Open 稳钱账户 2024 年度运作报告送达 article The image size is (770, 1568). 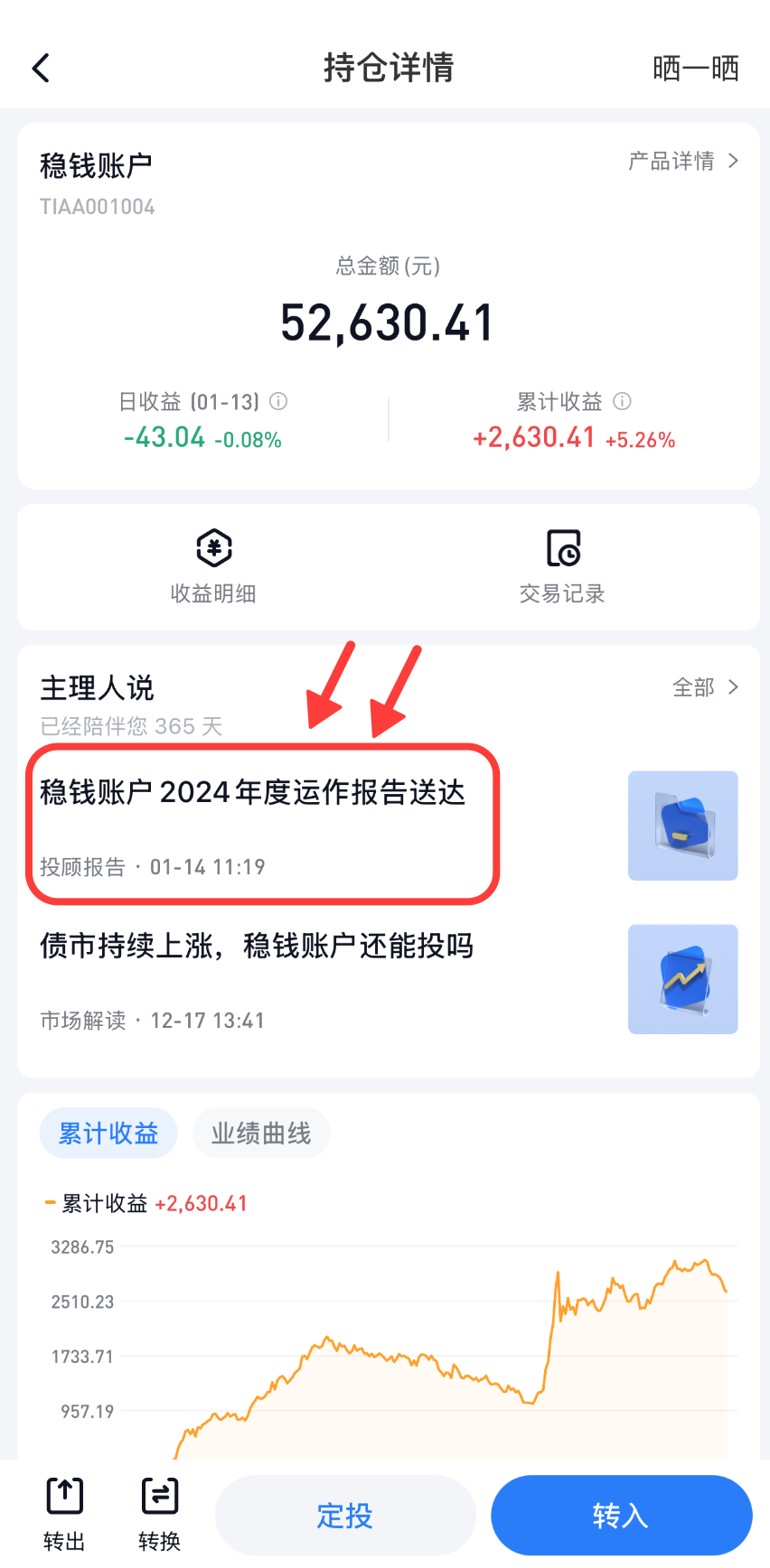coord(389,826)
